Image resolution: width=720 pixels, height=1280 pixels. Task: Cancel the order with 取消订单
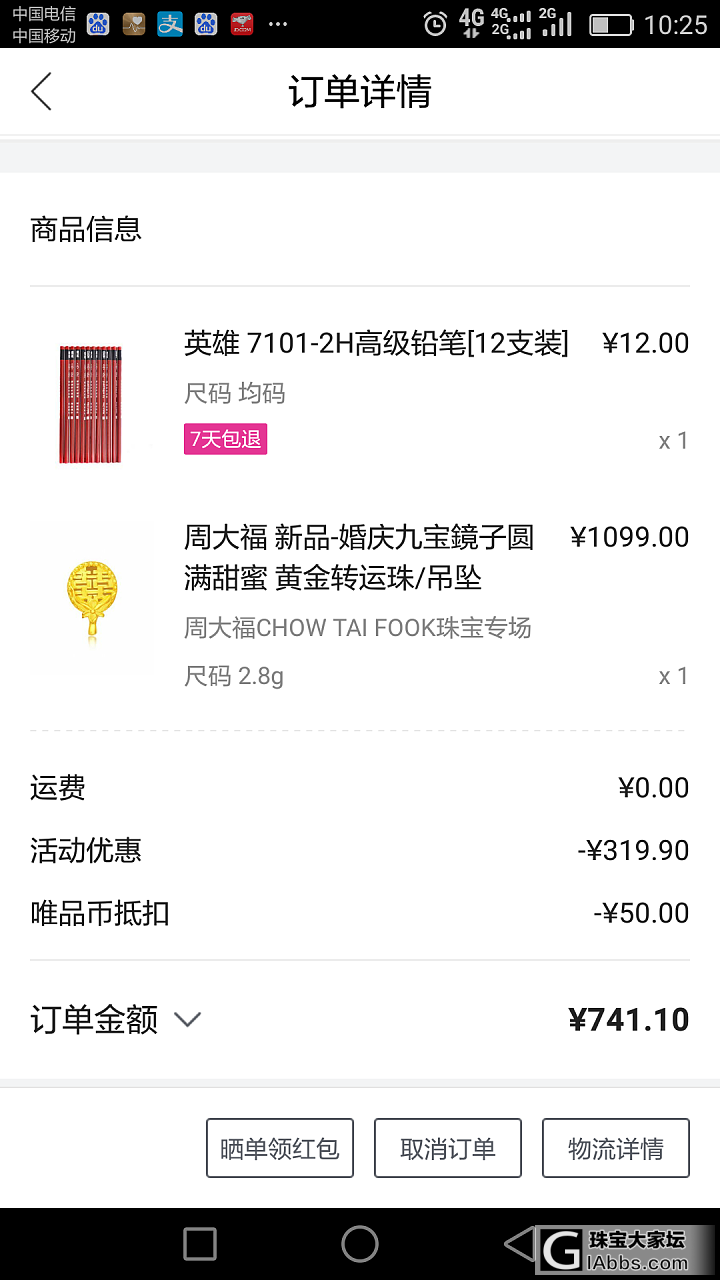448,1148
